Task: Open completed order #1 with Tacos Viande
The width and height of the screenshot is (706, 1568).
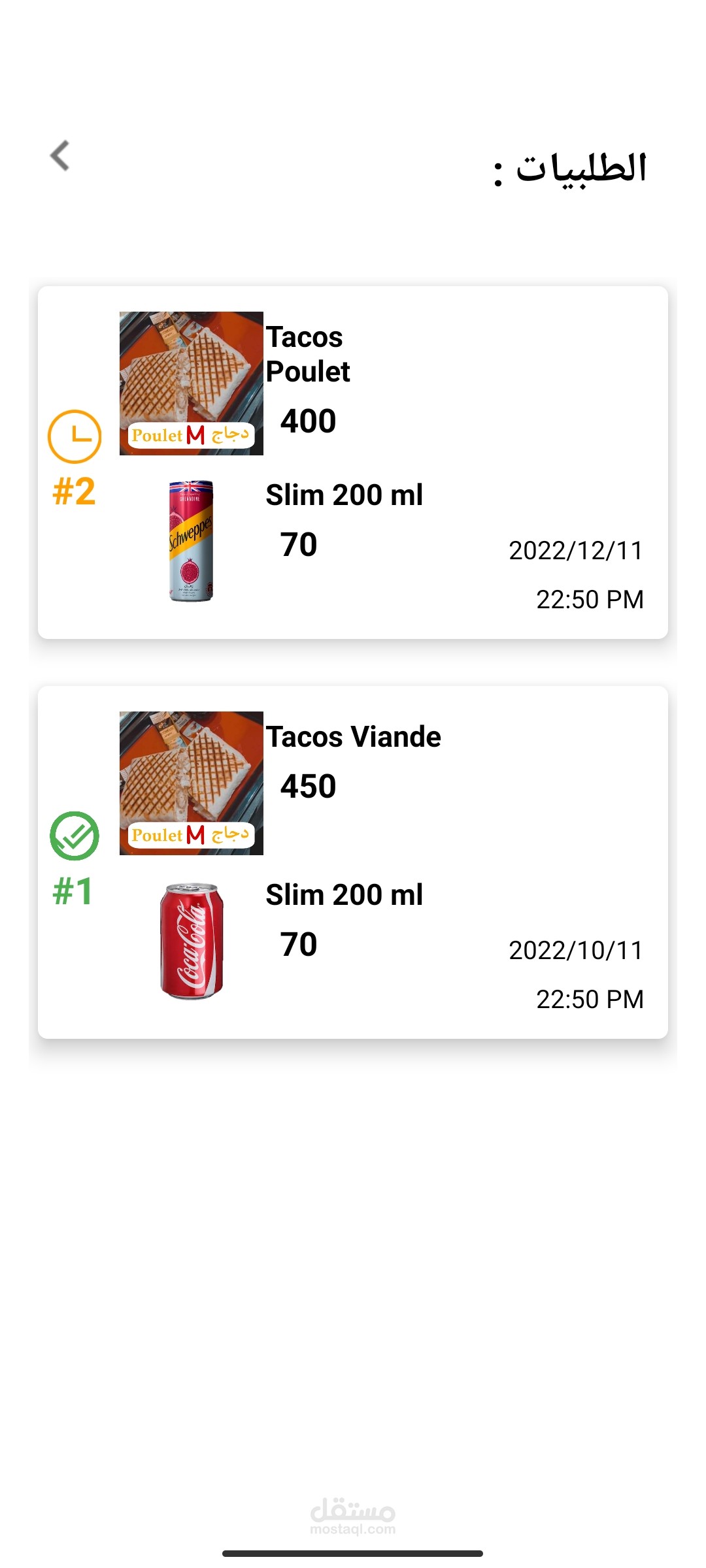Action: point(353,862)
